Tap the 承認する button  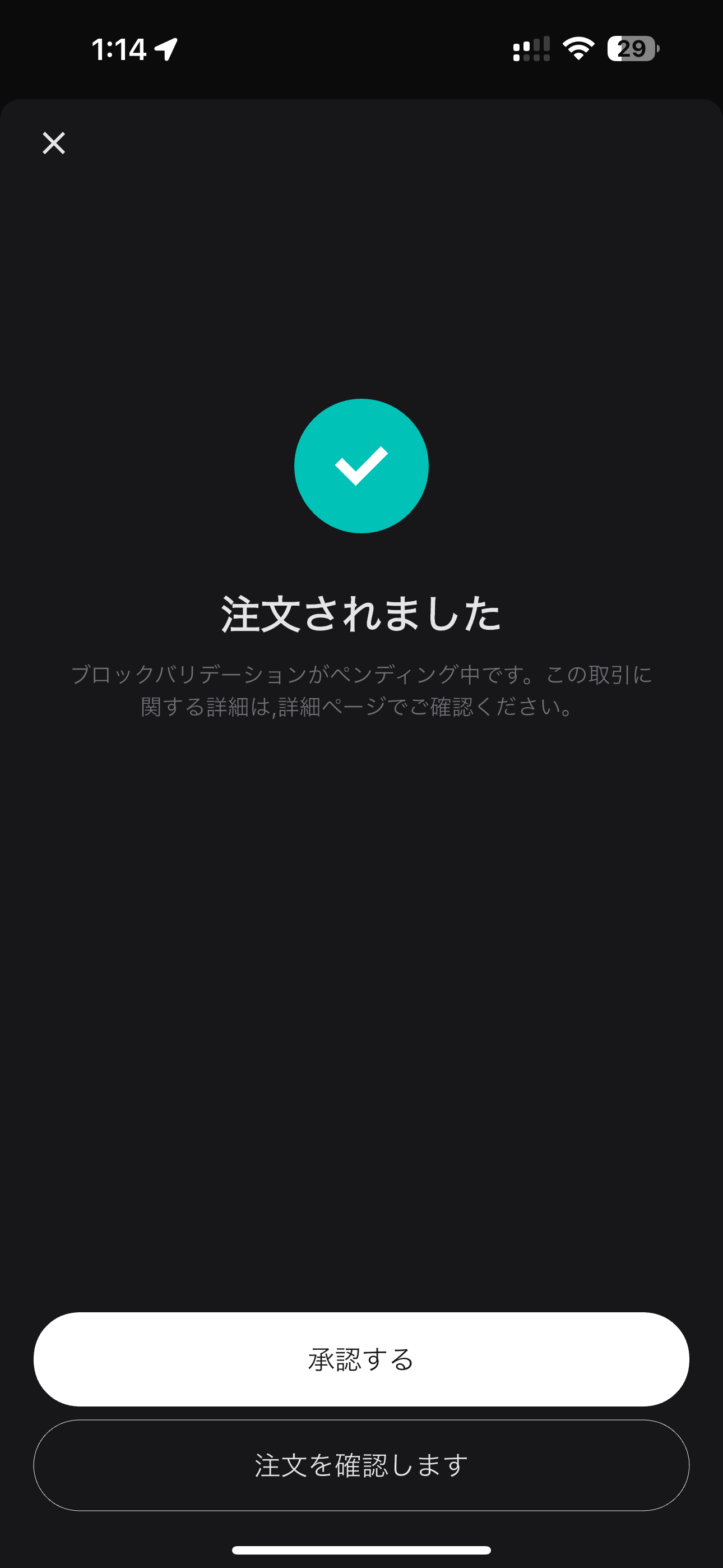[361, 1359]
